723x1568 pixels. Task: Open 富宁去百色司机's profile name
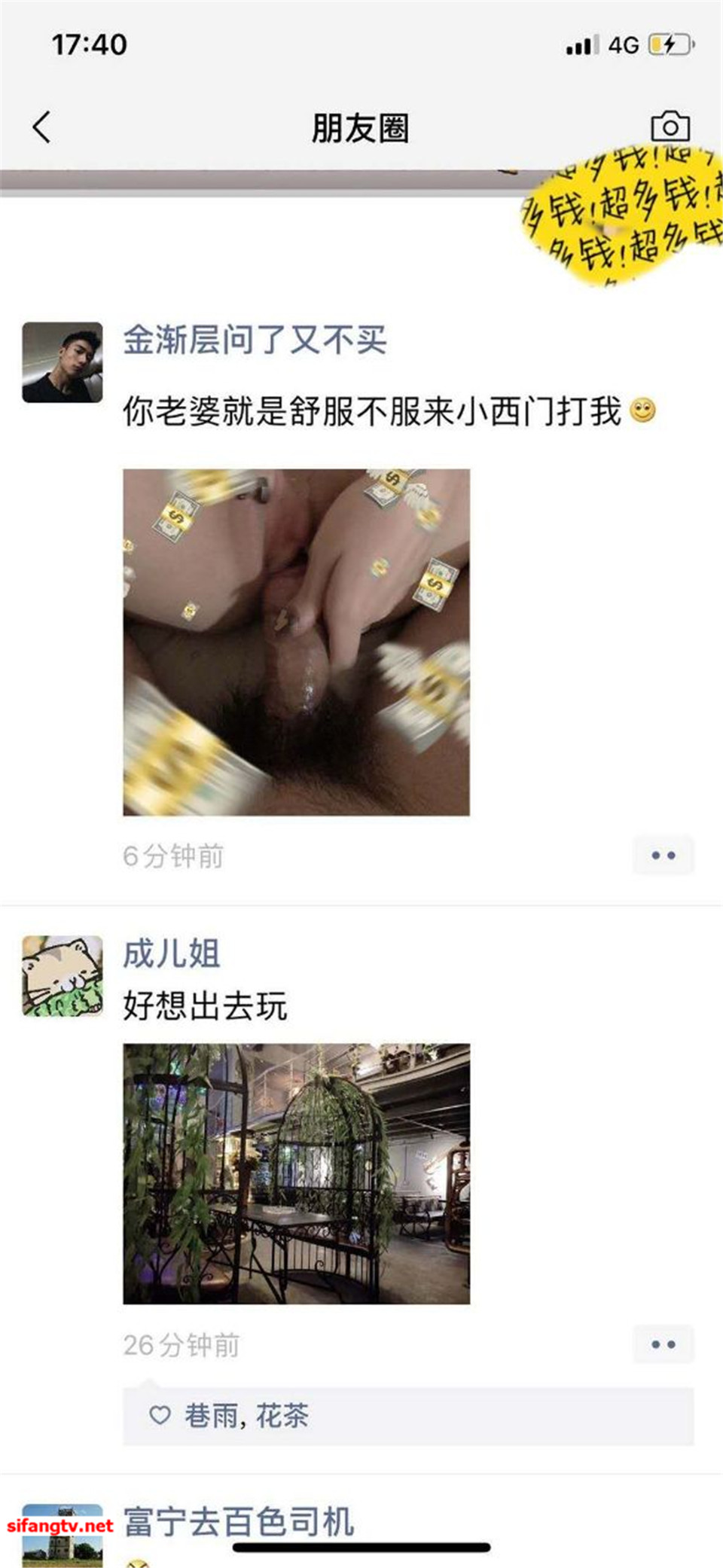[x=238, y=1521]
